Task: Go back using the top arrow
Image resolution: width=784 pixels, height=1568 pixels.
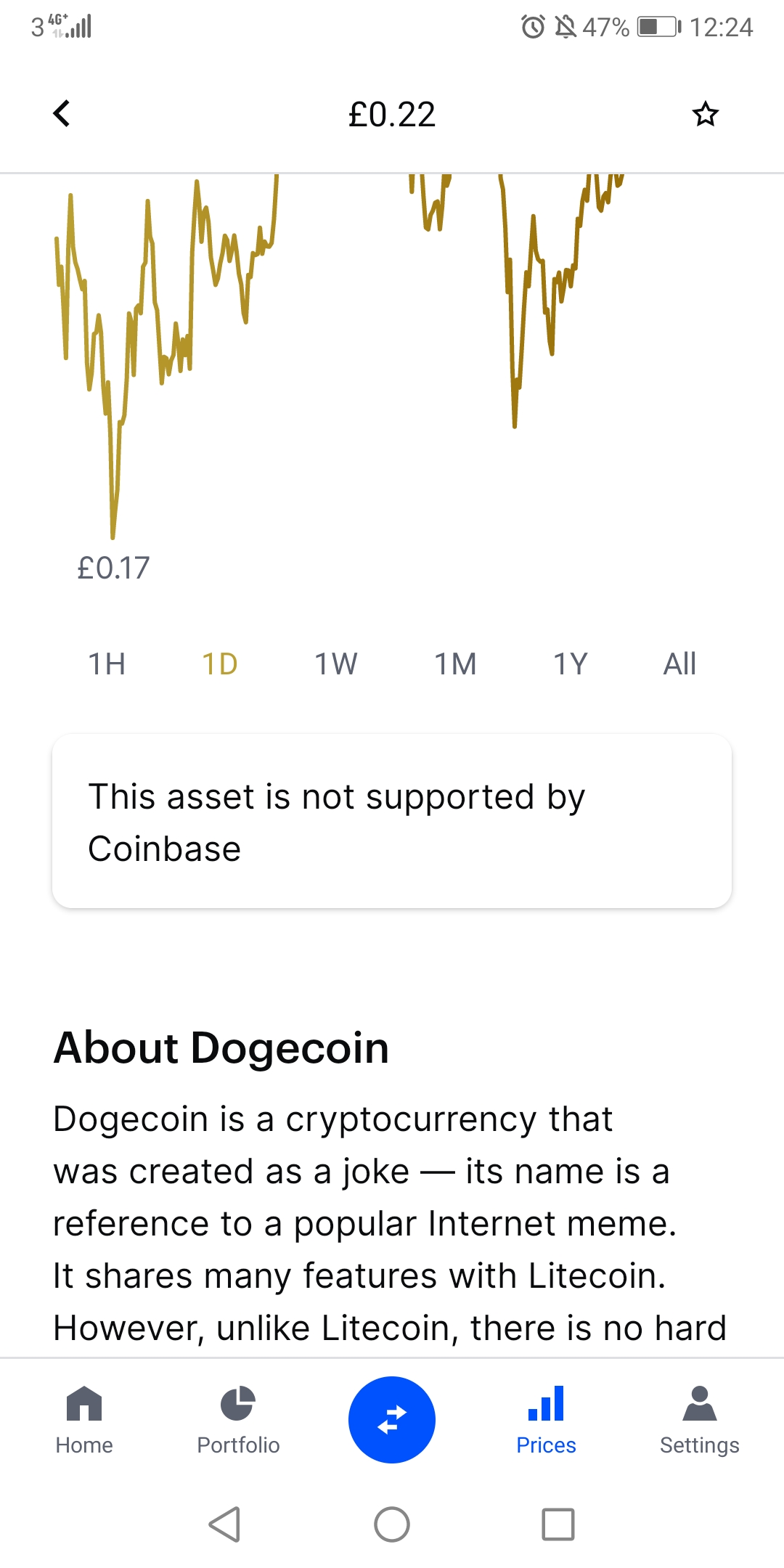Action: click(x=62, y=114)
